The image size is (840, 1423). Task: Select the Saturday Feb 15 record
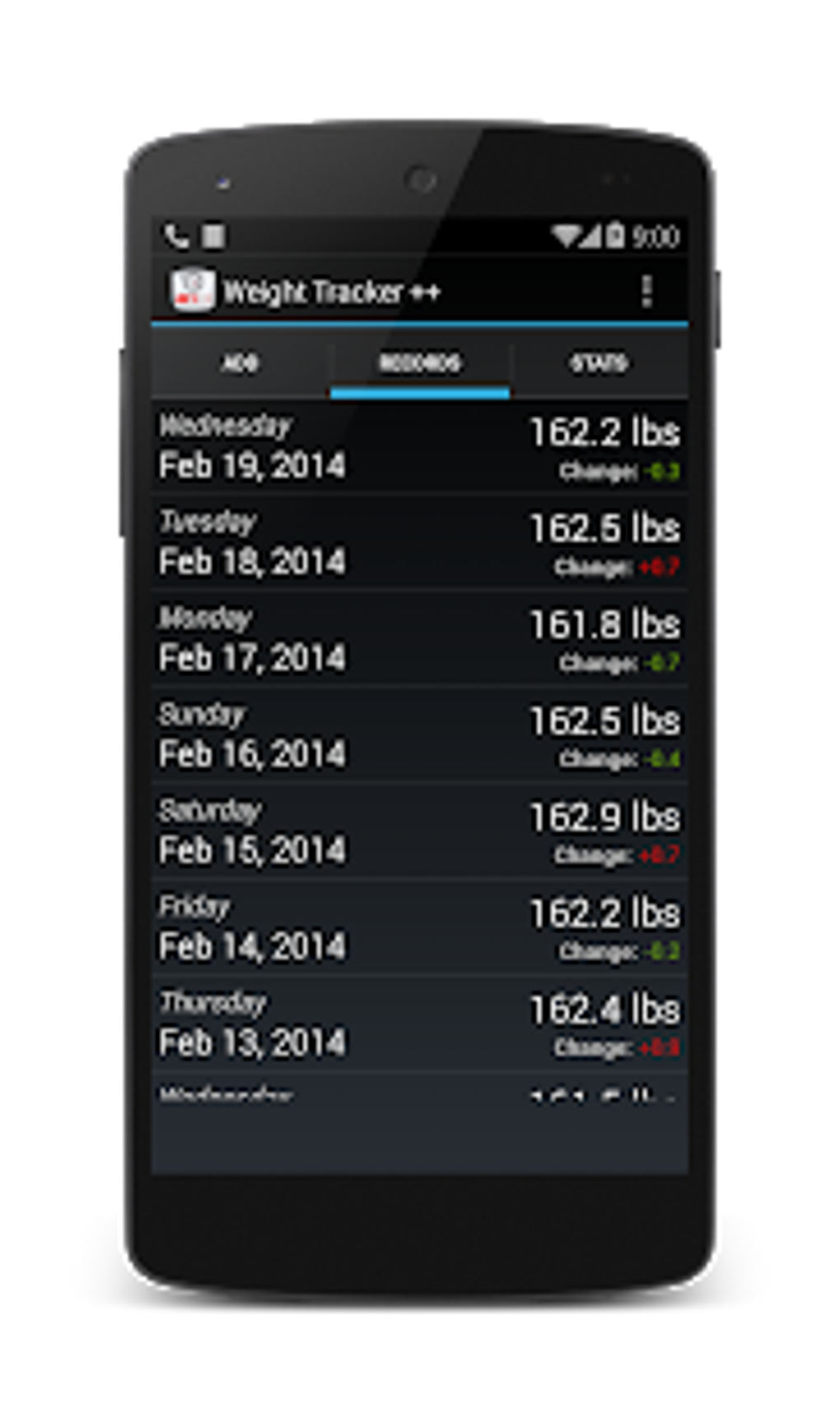(420, 830)
